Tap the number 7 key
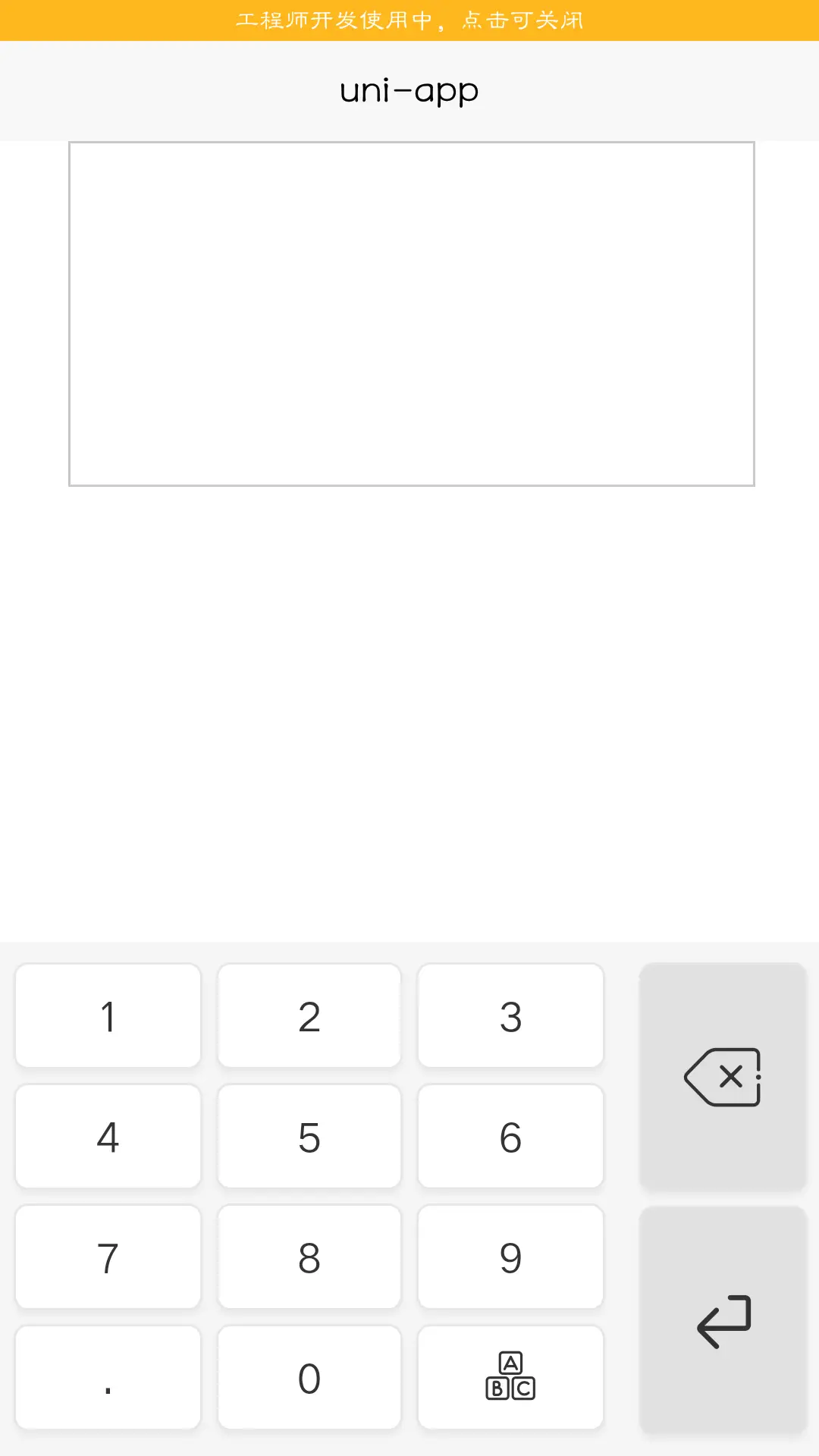819x1456 pixels. click(108, 1257)
